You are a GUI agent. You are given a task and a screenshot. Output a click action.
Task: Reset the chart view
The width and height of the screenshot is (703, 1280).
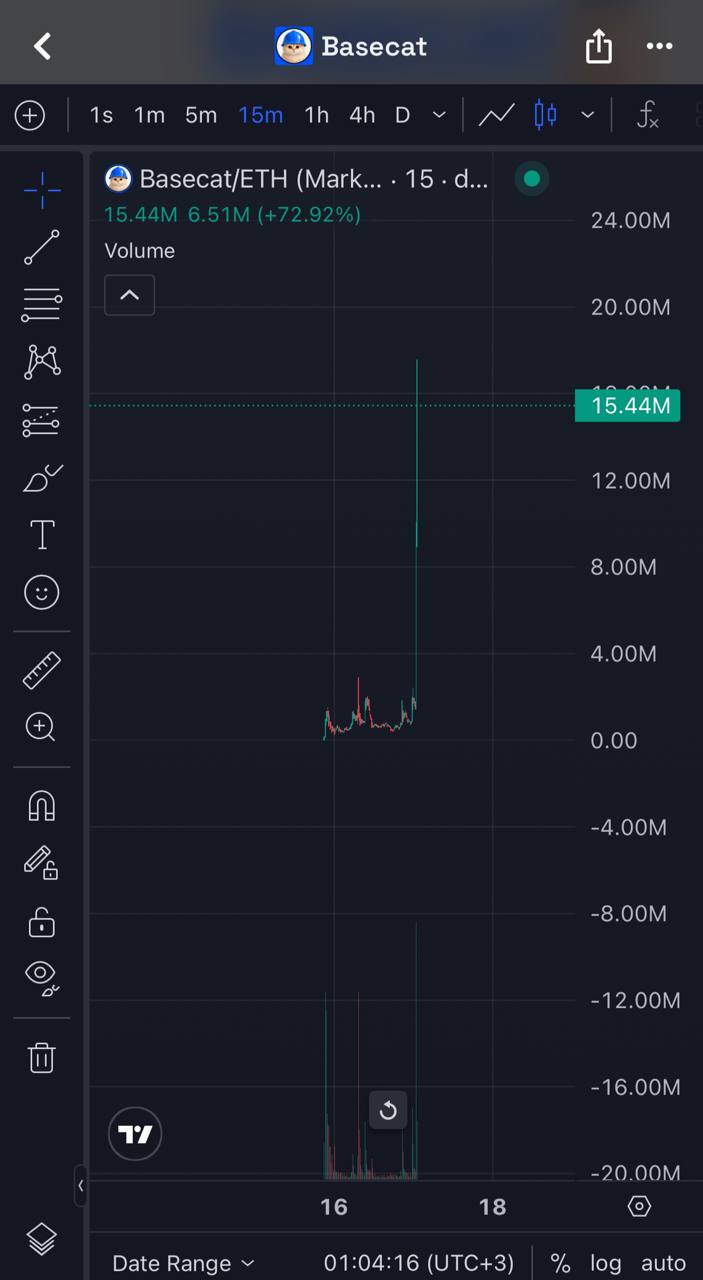[x=388, y=1110]
